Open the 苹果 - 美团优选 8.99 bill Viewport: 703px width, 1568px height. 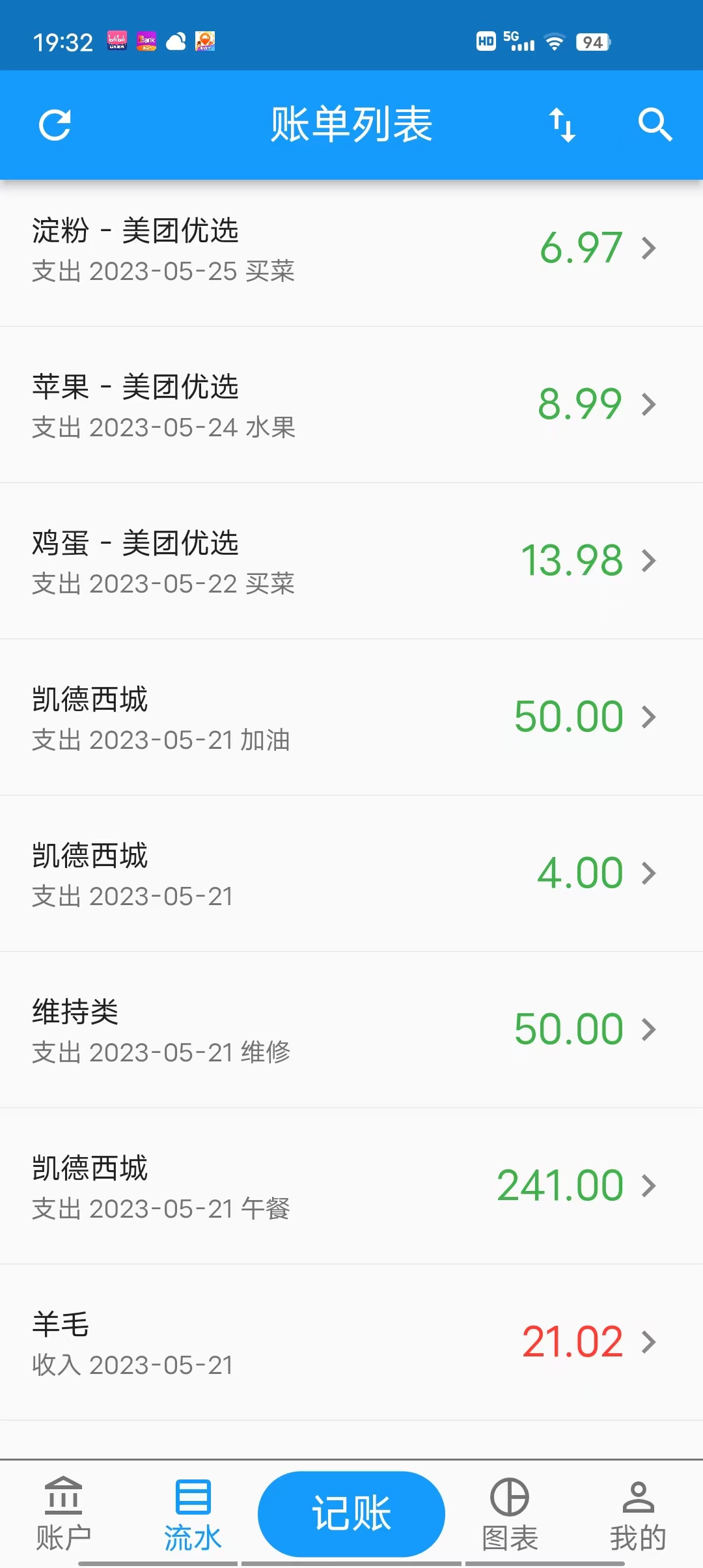(351, 405)
